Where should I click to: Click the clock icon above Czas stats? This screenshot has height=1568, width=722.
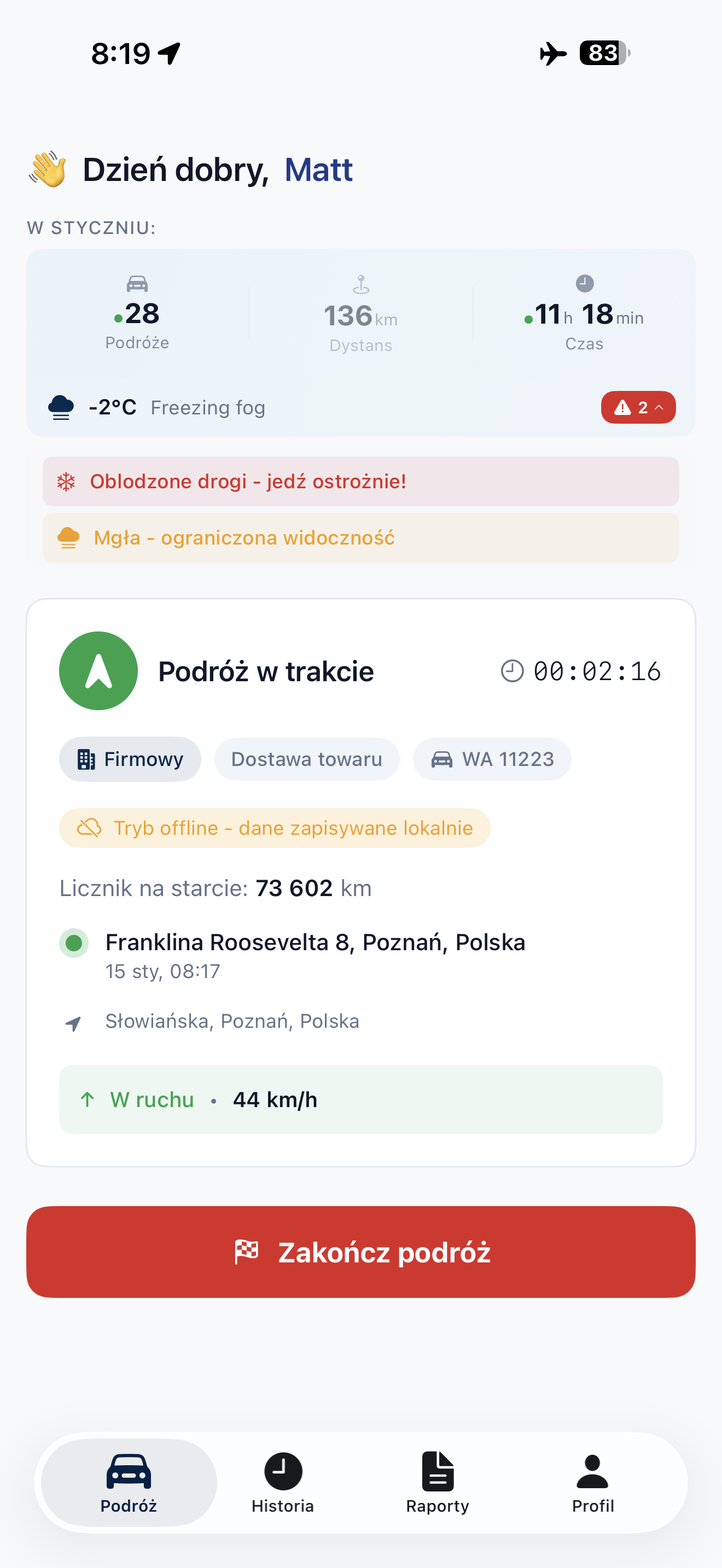[585, 283]
